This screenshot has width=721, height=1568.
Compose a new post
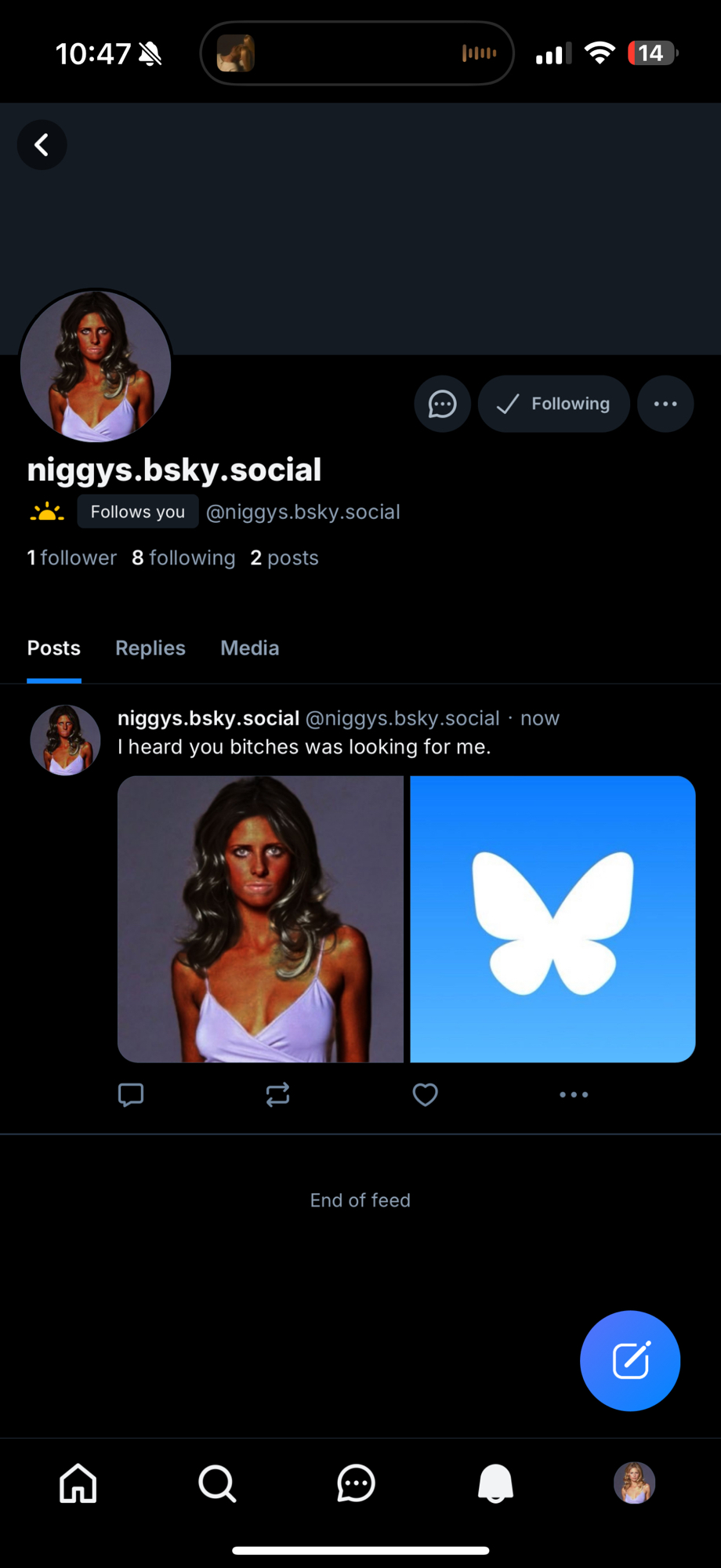(x=630, y=1360)
